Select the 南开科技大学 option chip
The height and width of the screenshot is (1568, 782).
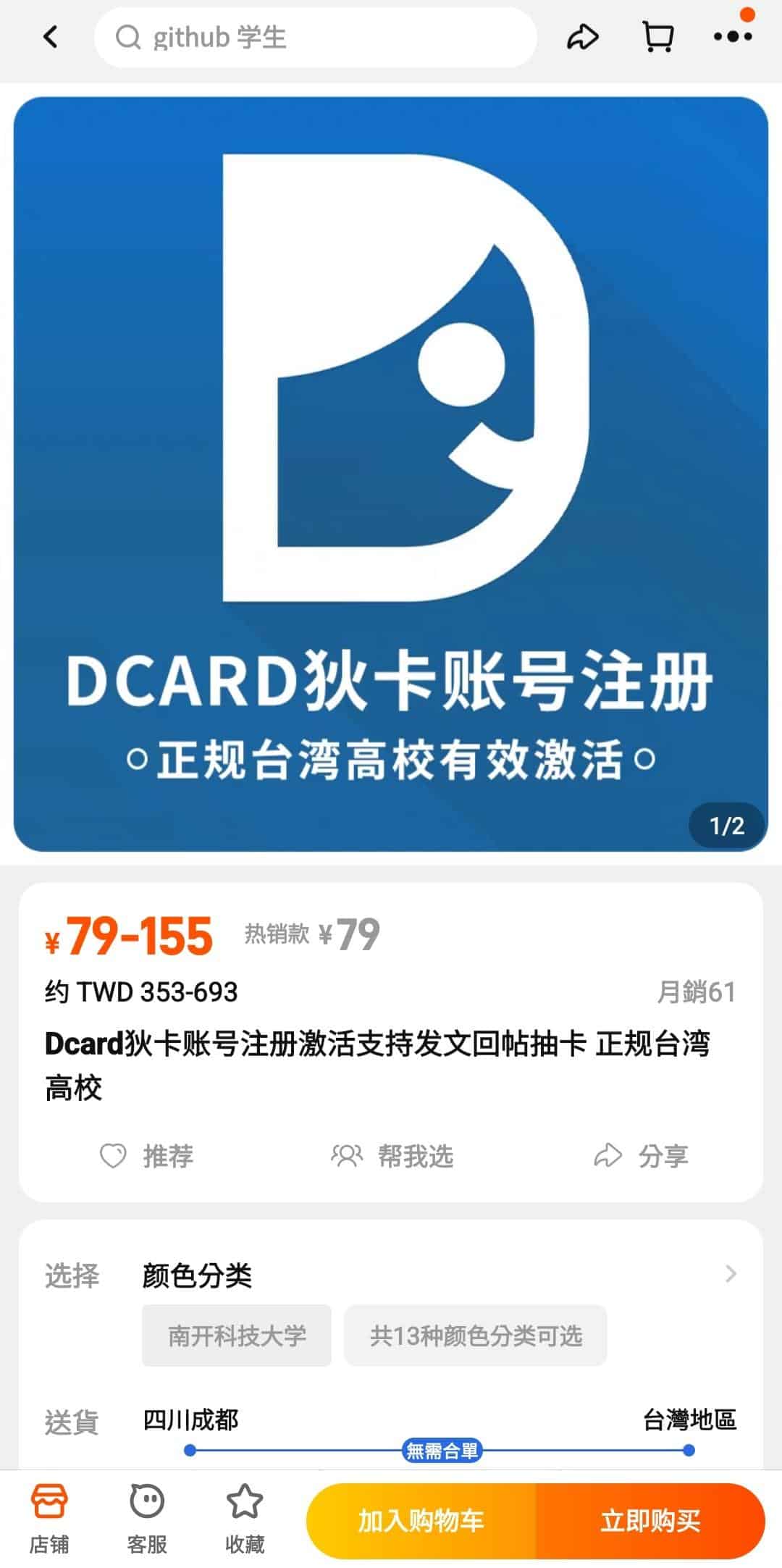pos(237,1336)
